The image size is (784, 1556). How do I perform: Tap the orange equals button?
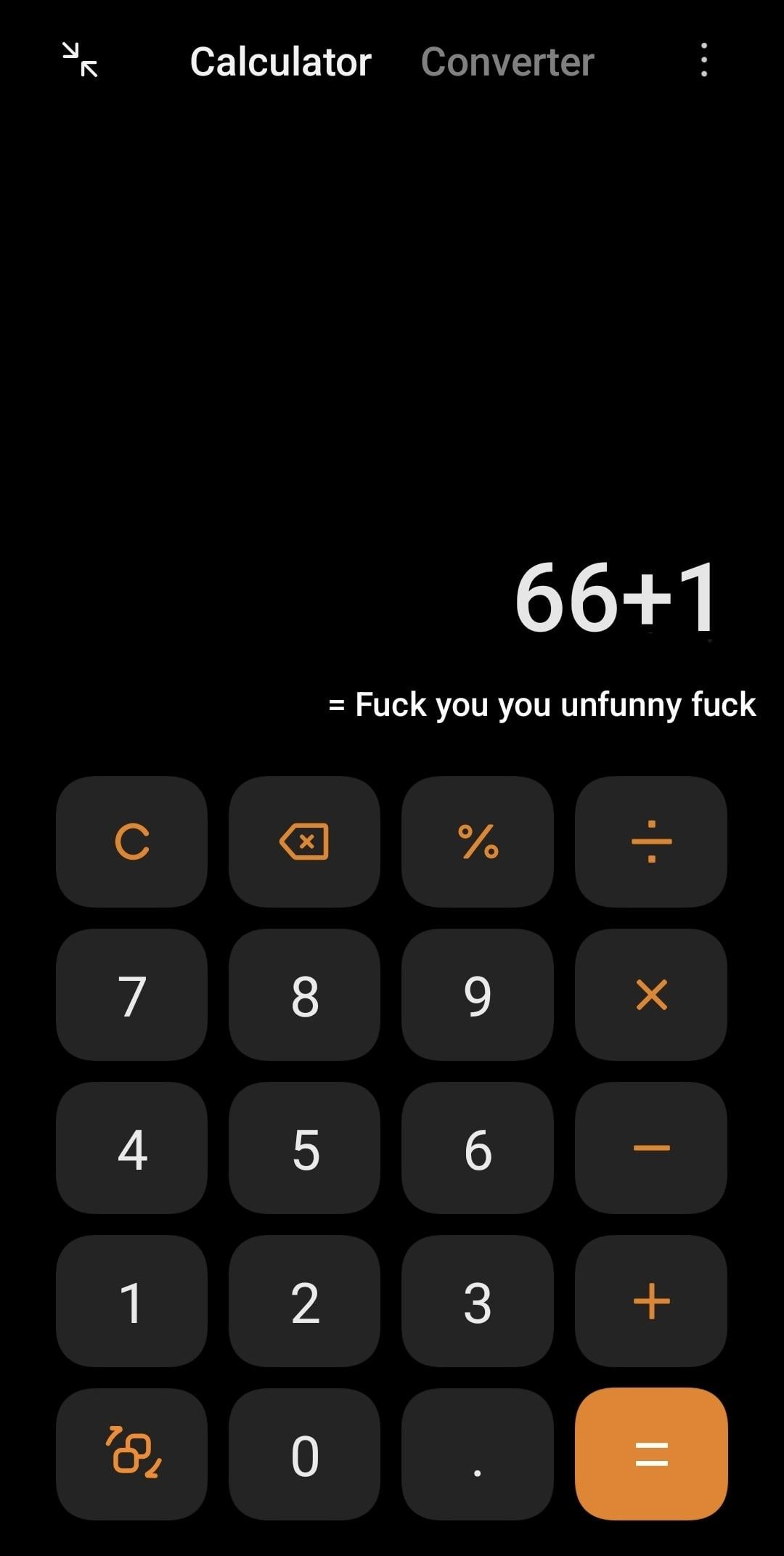point(651,1454)
